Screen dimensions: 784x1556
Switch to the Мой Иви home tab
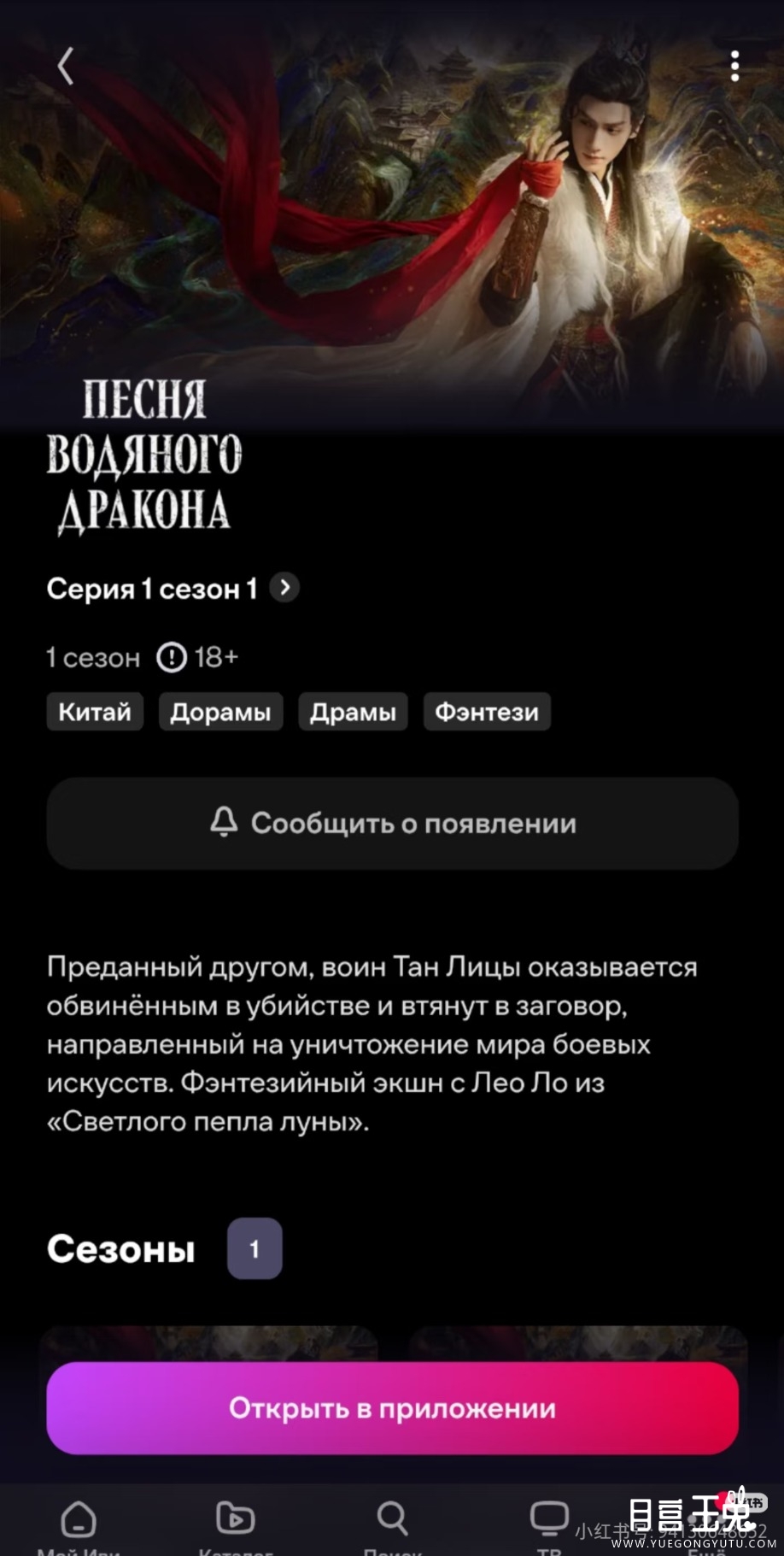(79, 1521)
